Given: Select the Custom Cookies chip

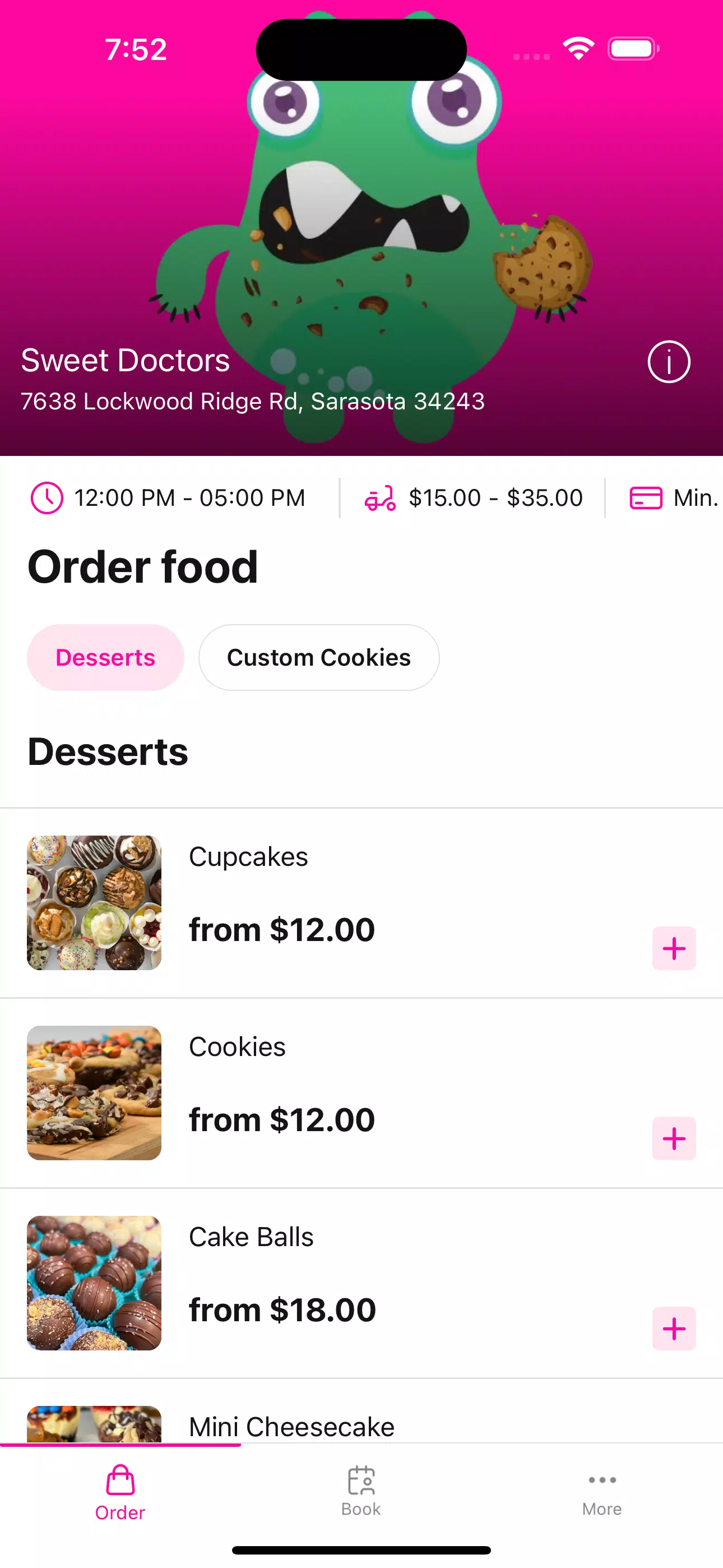Looking at the screenshot, I should point(318,657).
